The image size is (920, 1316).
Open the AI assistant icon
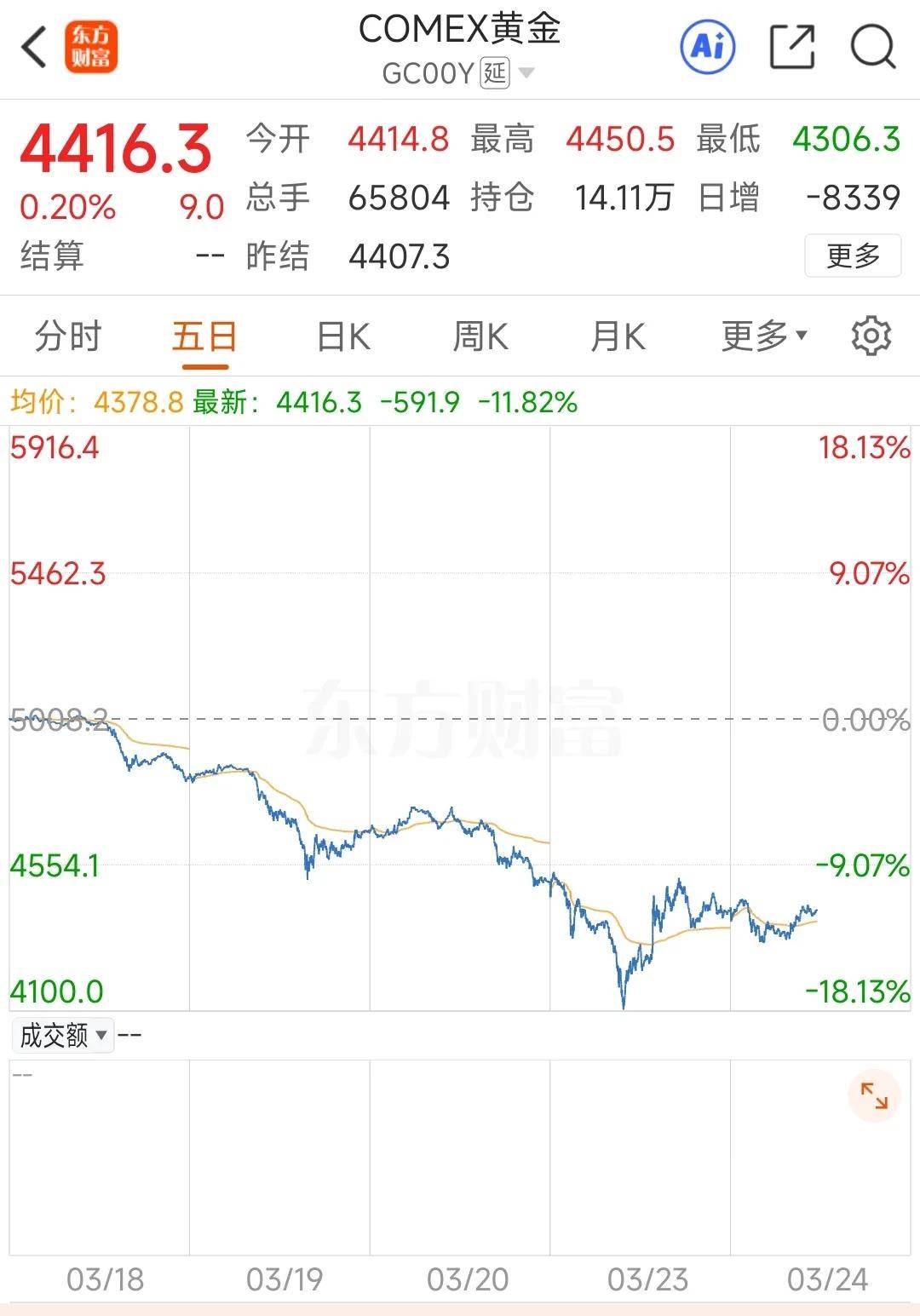click(x=708, y=46)
